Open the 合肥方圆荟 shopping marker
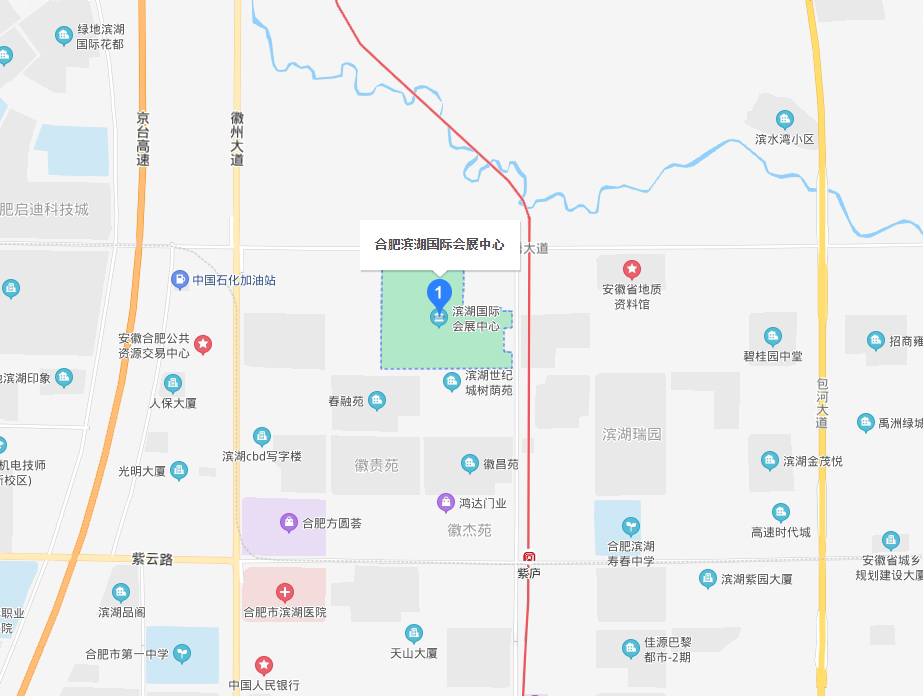This screenshot has width=923, height=696. [289, 522]
